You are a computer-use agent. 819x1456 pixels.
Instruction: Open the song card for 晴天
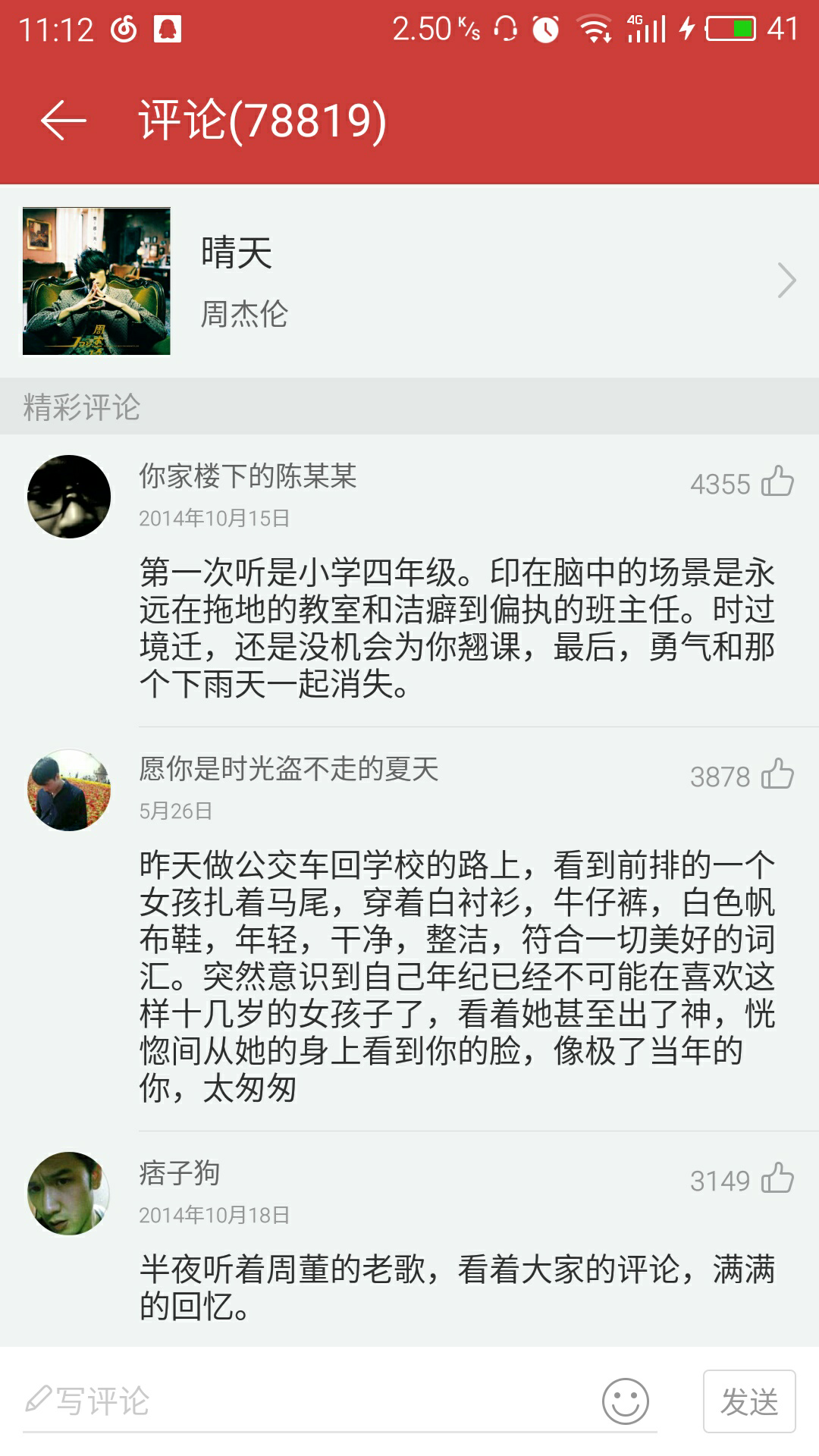tap(409, 281)
